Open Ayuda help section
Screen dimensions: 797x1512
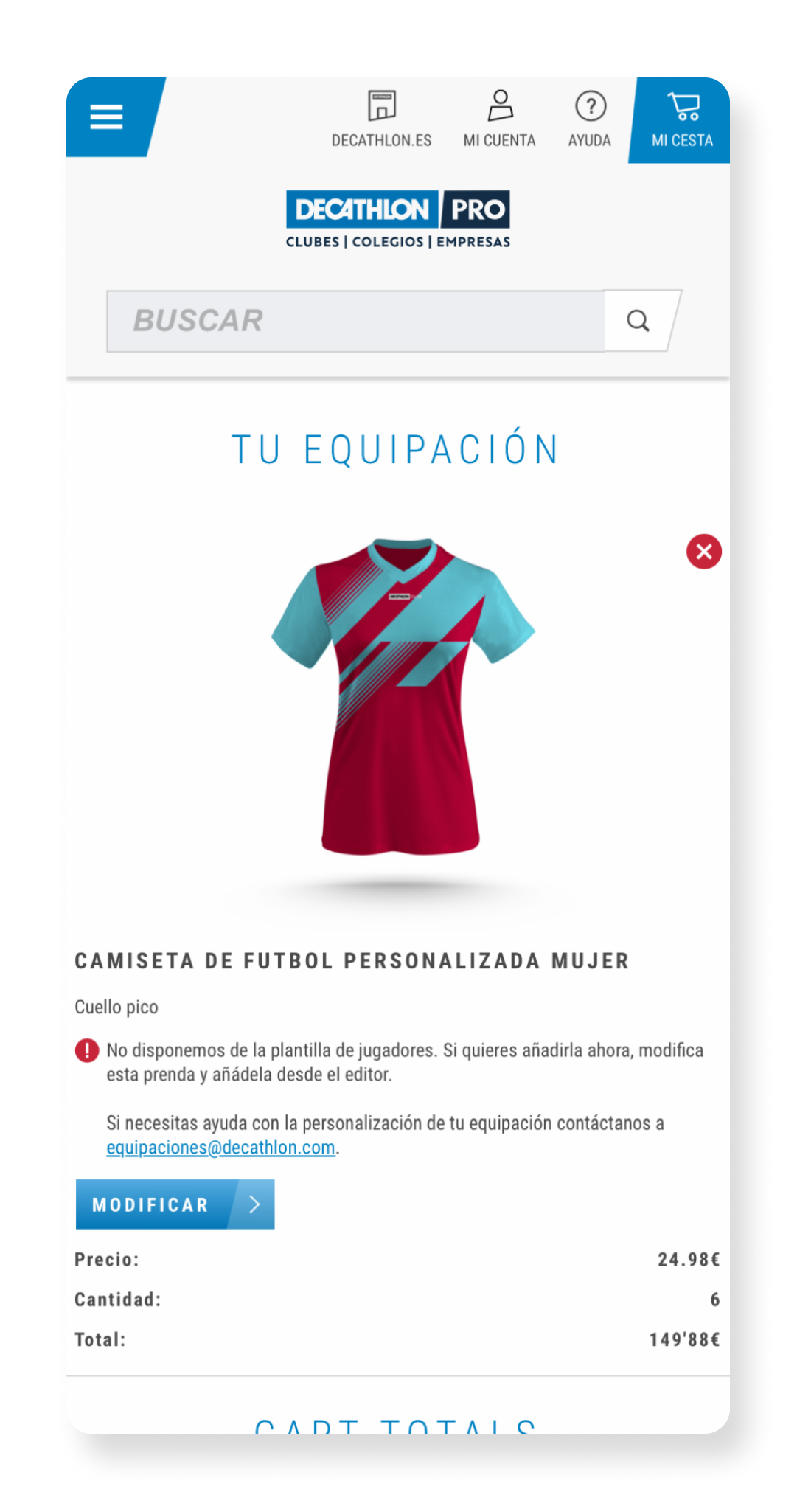[590, 118]
